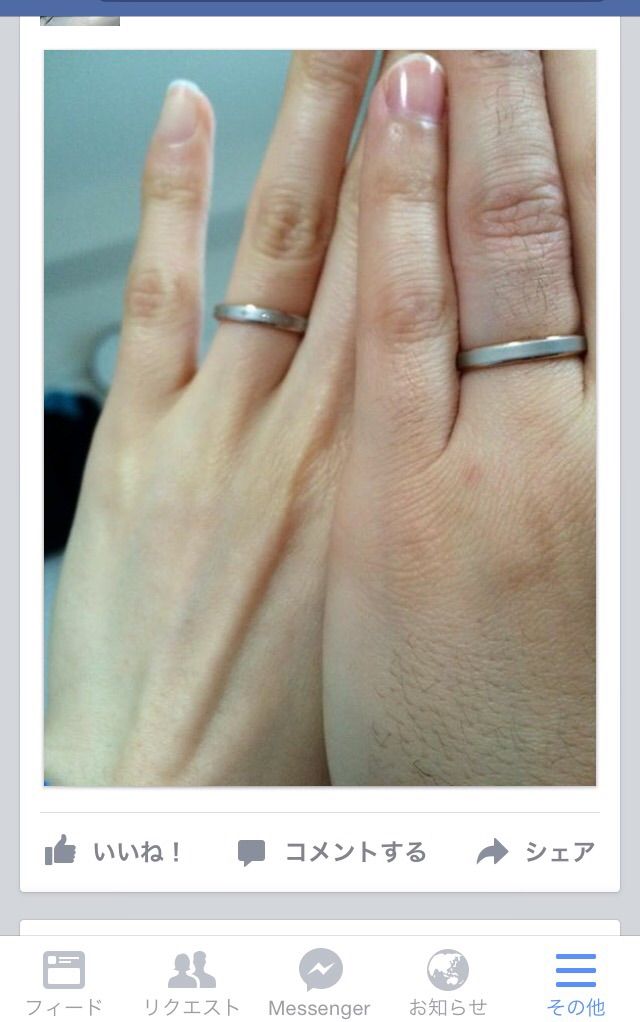Tap コメントする to comment on post
The height and width of the screenshot is (1022, 640).
click(332, 852)
